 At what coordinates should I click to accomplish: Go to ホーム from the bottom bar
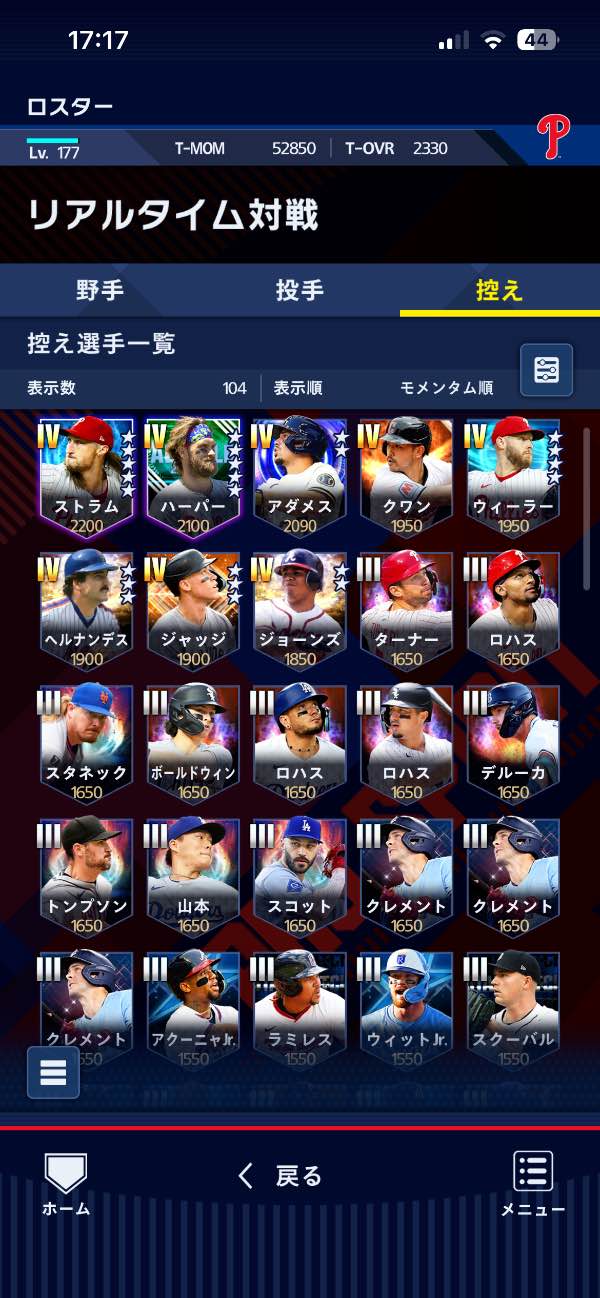(x=66, y=1184)
